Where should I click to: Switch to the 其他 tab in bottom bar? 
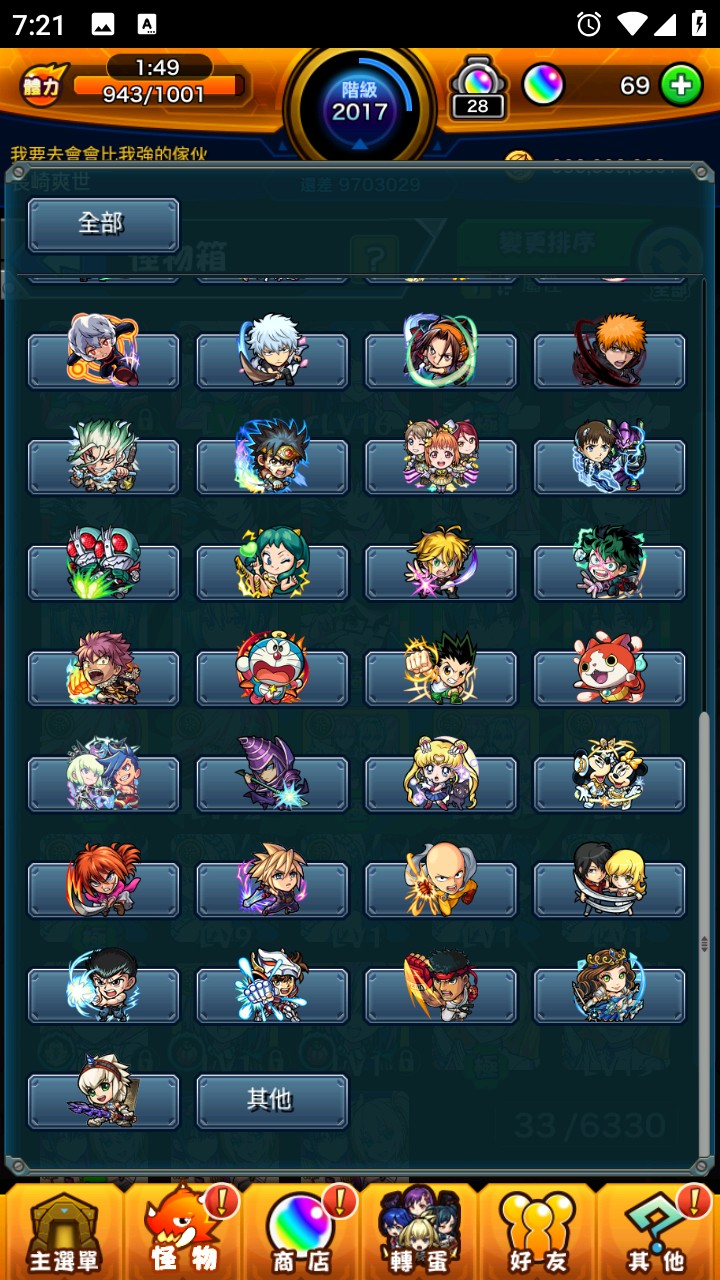[656, 1232]
